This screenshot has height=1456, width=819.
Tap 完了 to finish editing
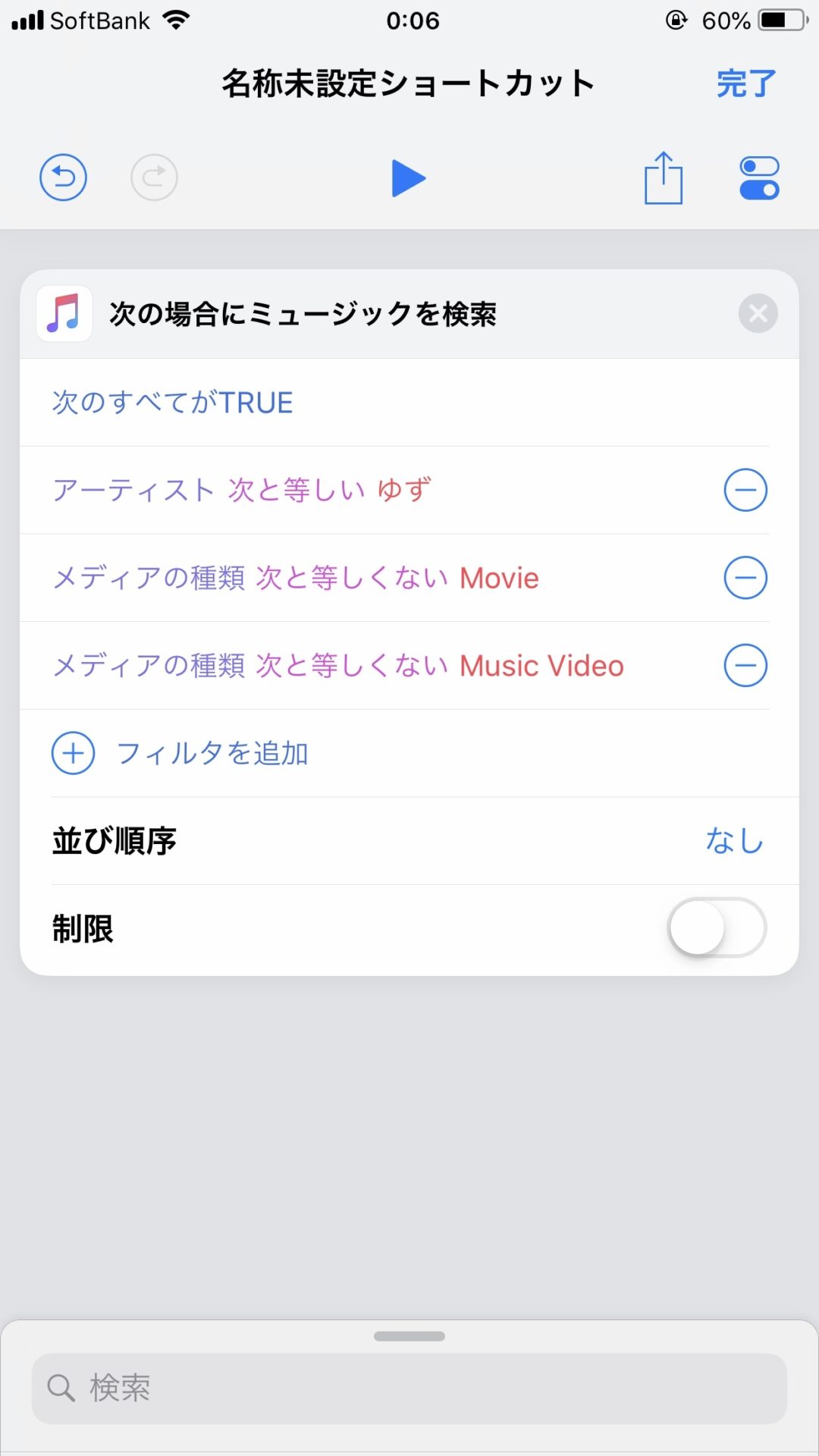tap(746, 83)
